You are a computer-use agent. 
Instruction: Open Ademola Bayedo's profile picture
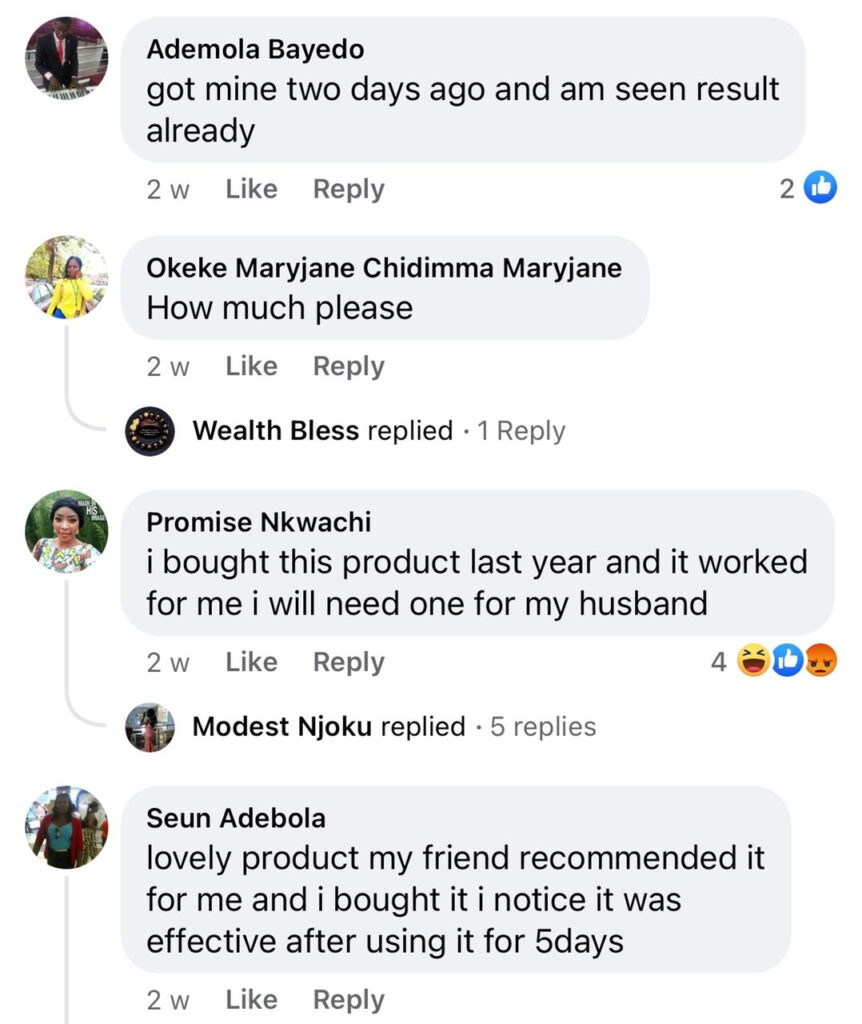coord(66,57)
